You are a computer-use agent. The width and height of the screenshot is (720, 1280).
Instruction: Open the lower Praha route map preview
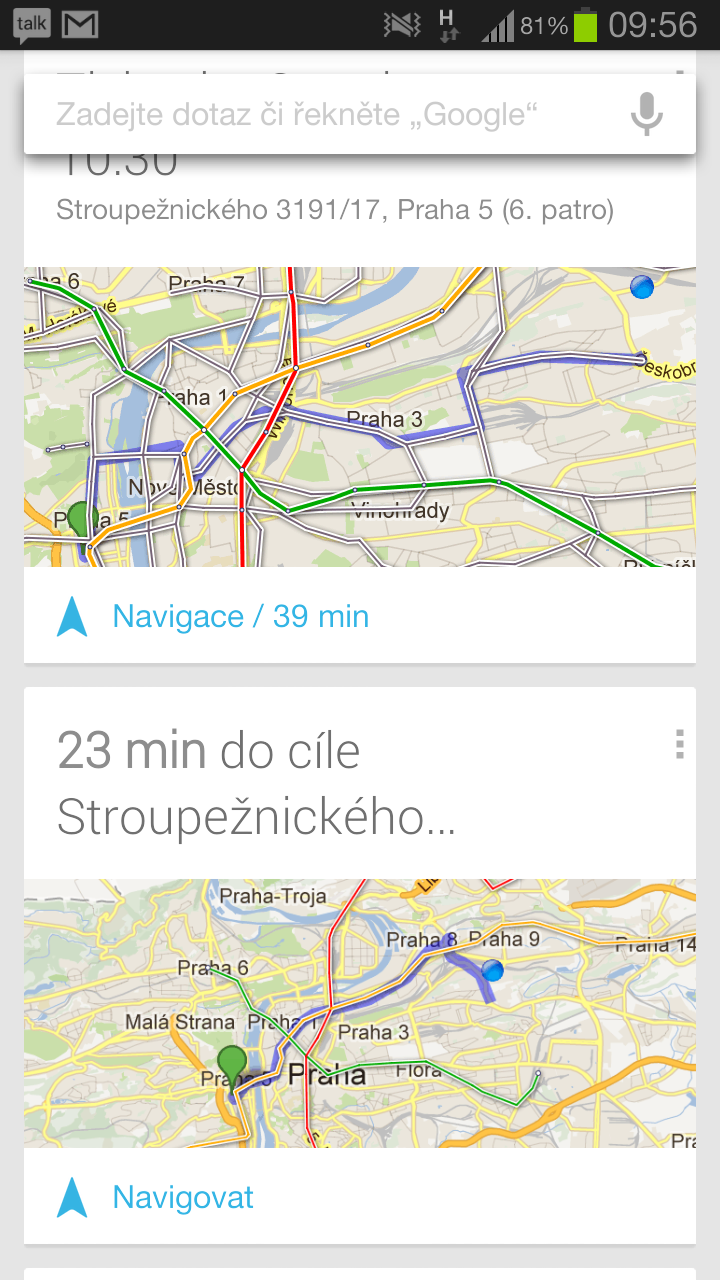click(360, 1015)
